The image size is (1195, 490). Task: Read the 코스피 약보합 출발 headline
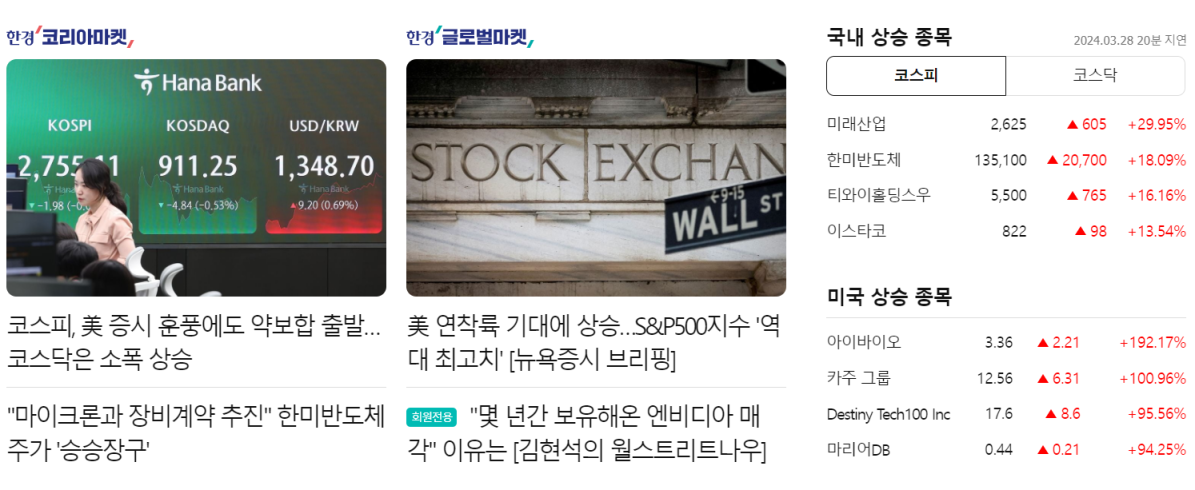pyautogui.click(x=195, y=342)
